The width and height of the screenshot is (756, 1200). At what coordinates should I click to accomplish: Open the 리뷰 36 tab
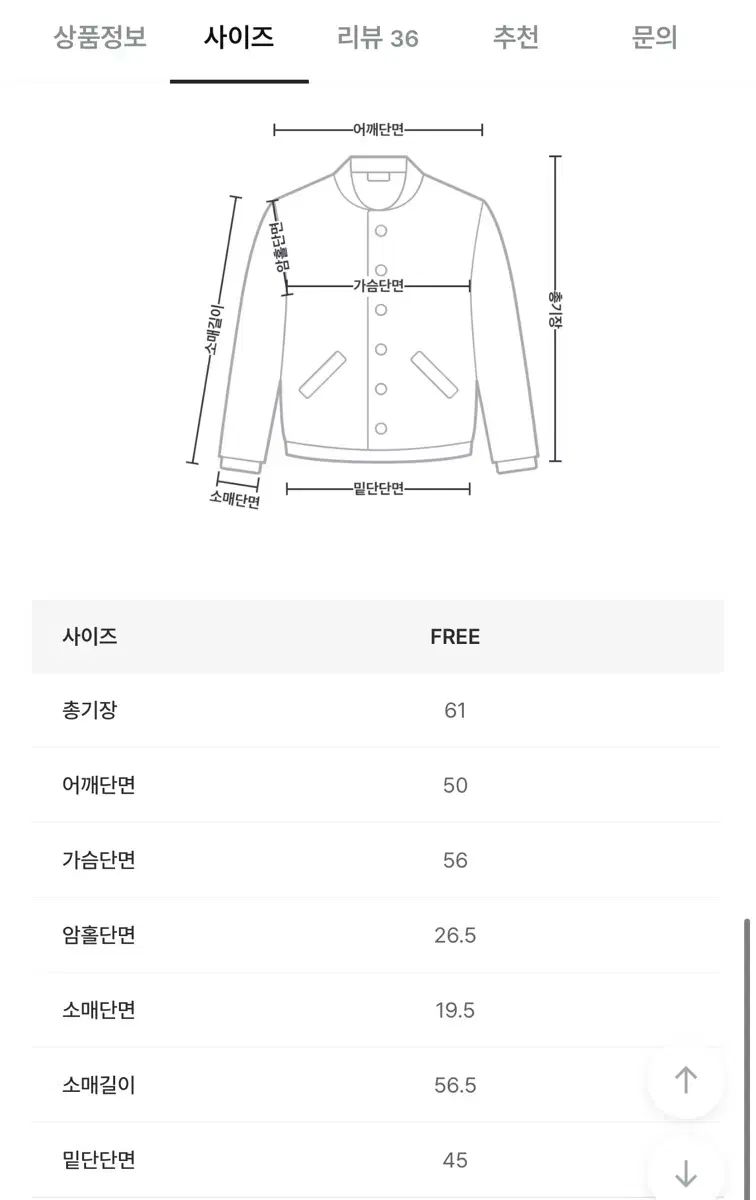[x=377, y=38]
